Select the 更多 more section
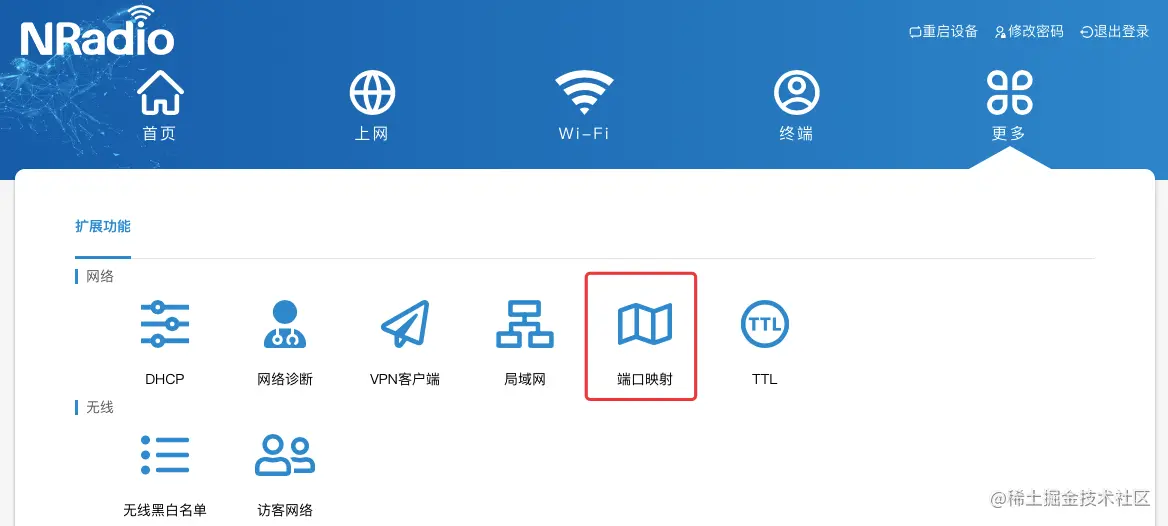1168x526 pixels. tap(1008, 105)
